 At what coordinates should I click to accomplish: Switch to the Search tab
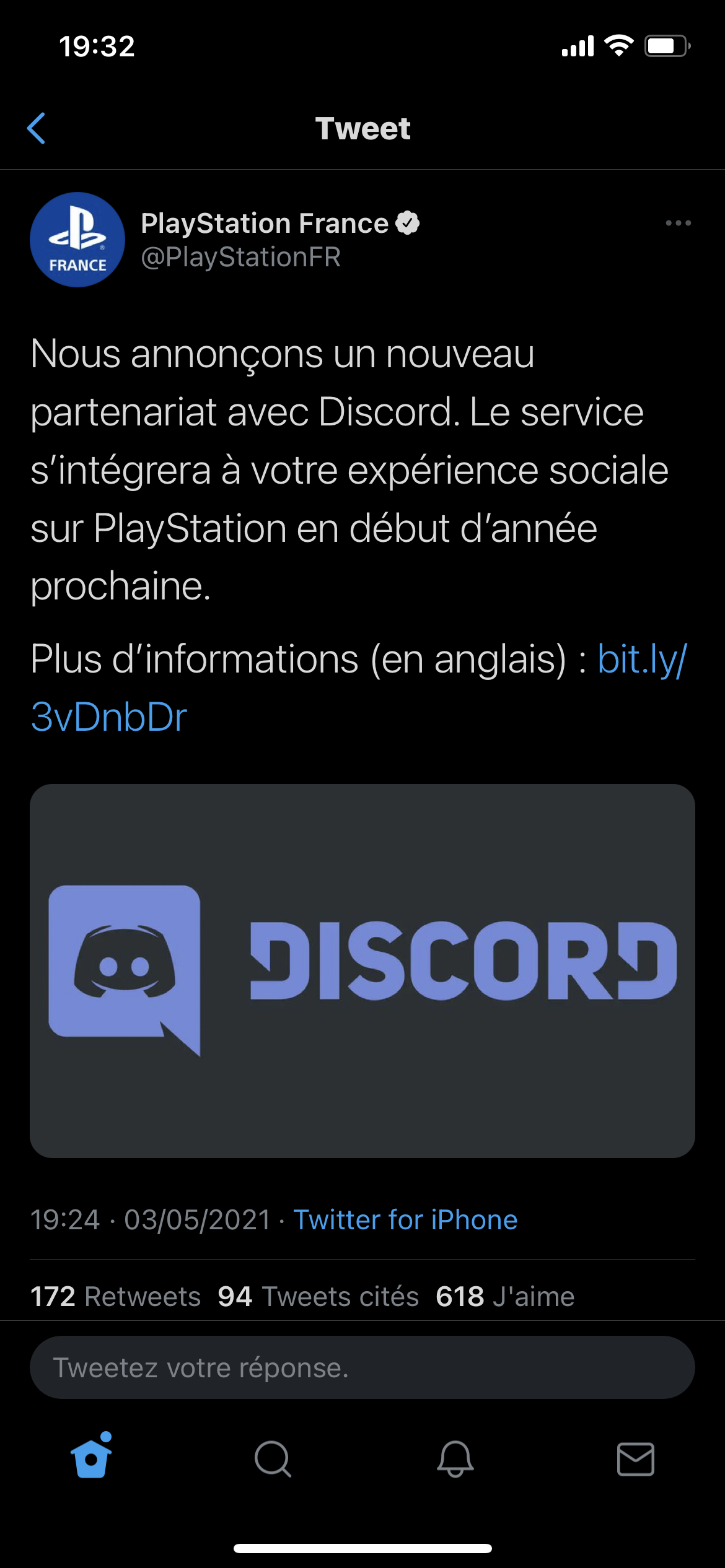[x=273, y=1458]
